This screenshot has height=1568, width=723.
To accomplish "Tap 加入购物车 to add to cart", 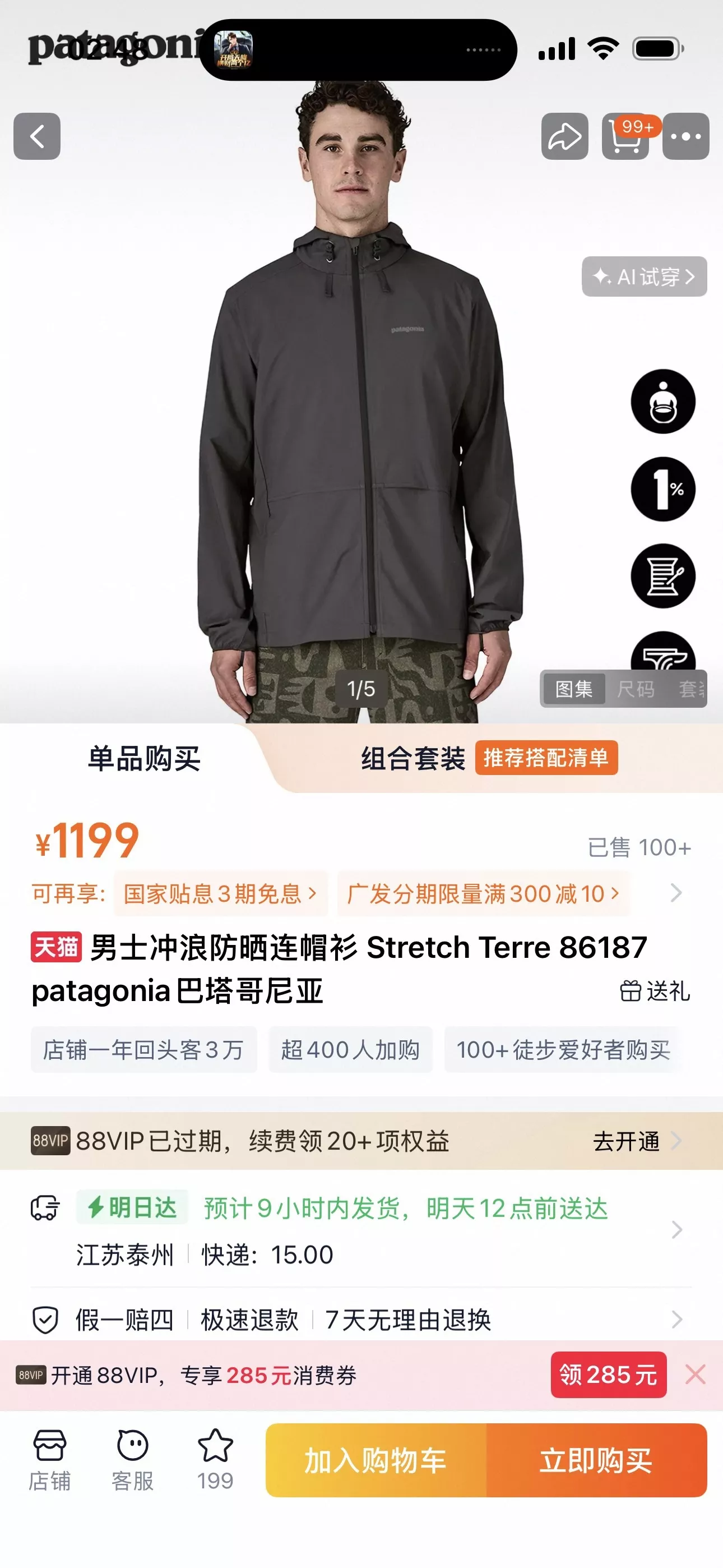I will [376, 1461].
